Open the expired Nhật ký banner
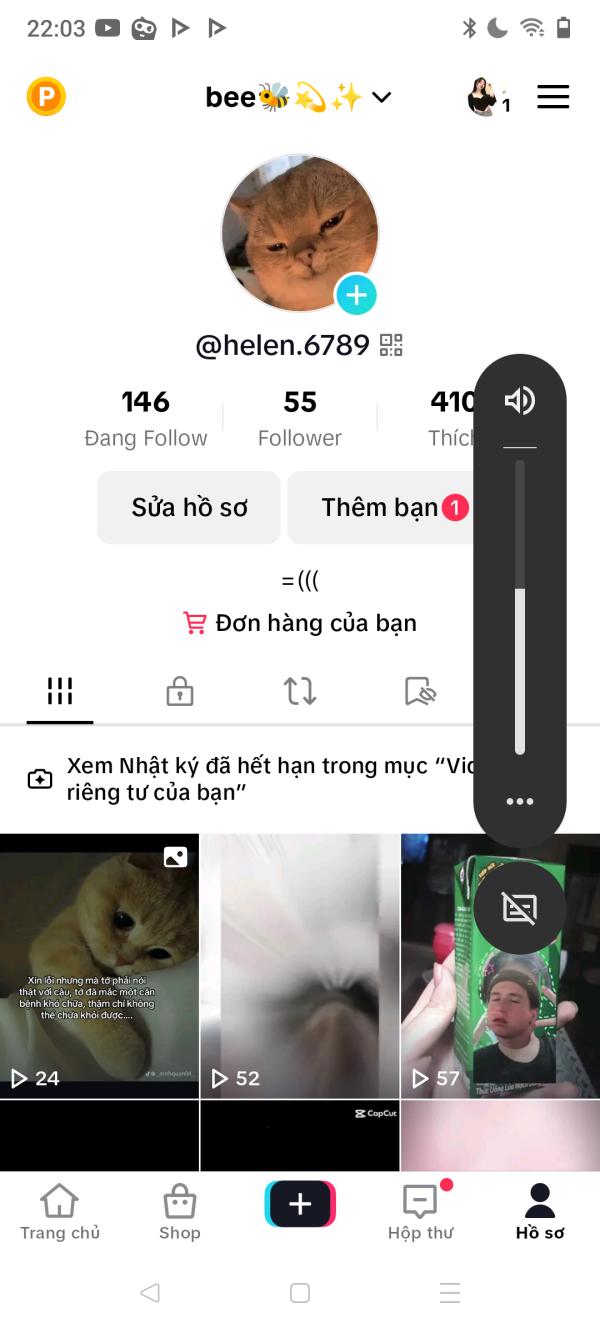The width and height of the screenshot is (600, 1333). tap(250, 779)
